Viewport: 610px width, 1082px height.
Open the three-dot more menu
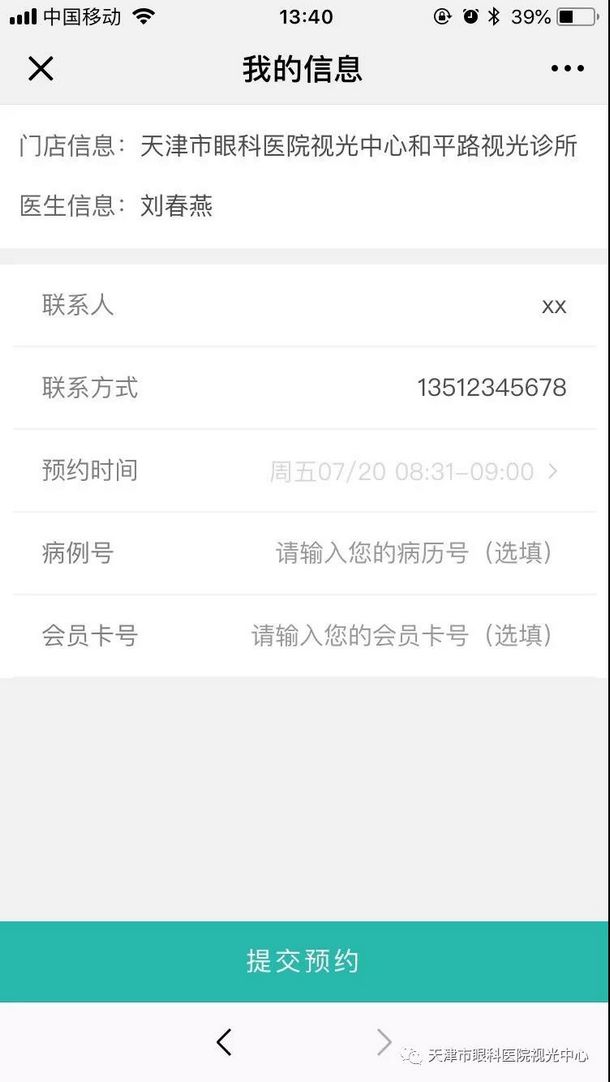[567, 69]
